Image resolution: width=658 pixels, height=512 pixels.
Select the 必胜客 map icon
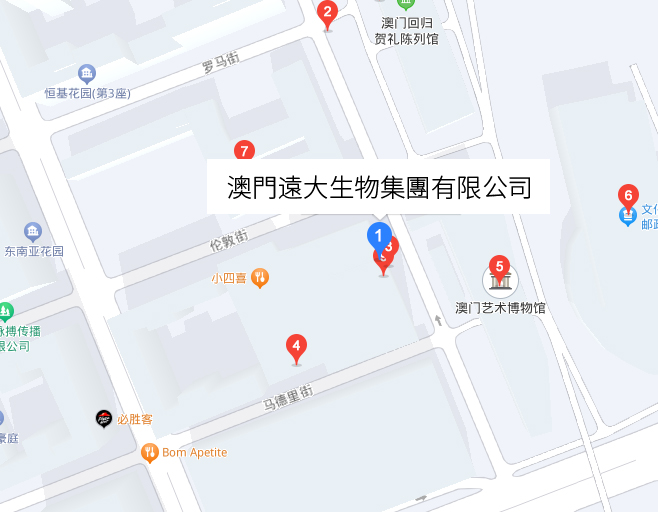[x=104, y=419]
